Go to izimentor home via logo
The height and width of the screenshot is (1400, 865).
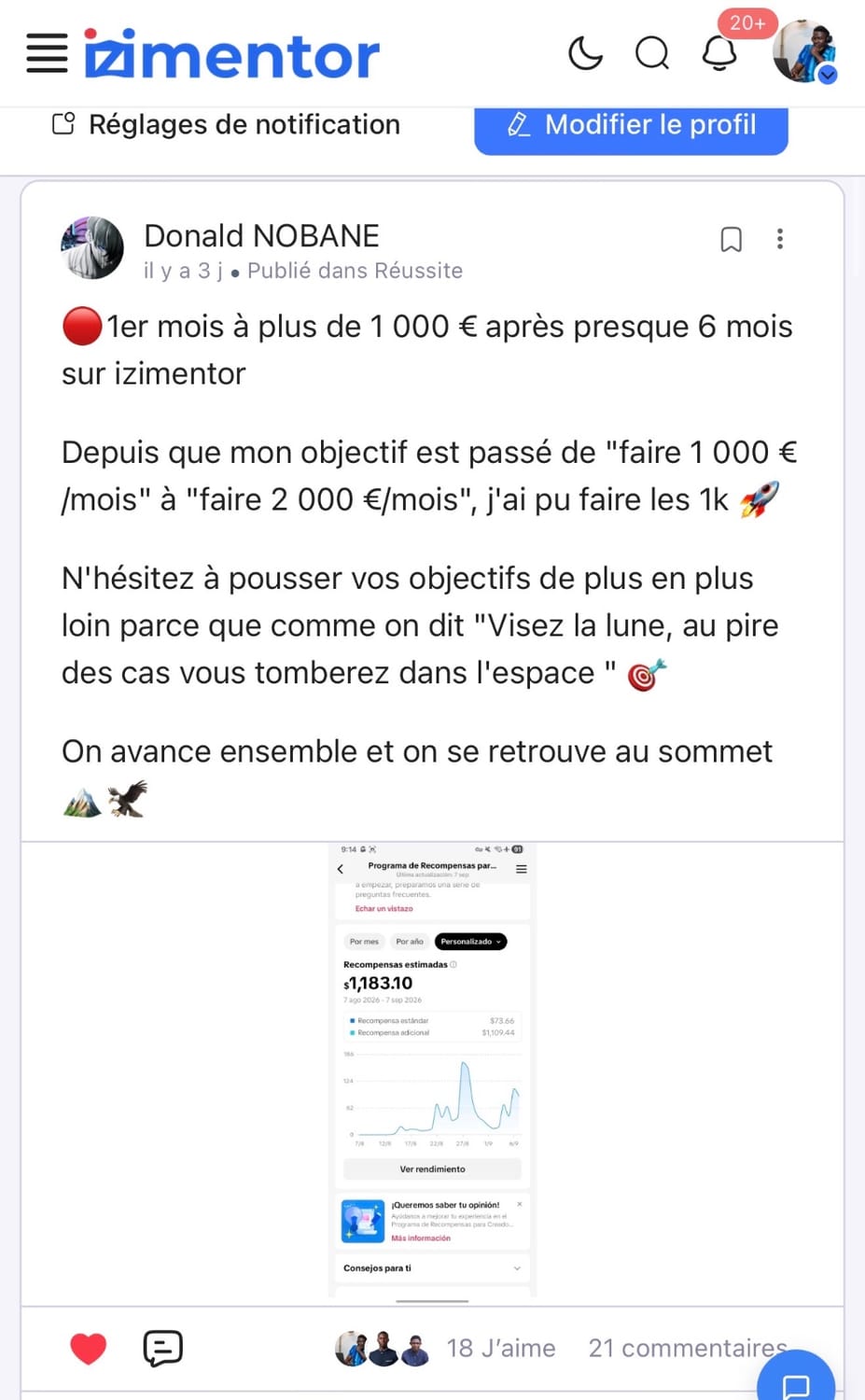[x=231, y=54]
